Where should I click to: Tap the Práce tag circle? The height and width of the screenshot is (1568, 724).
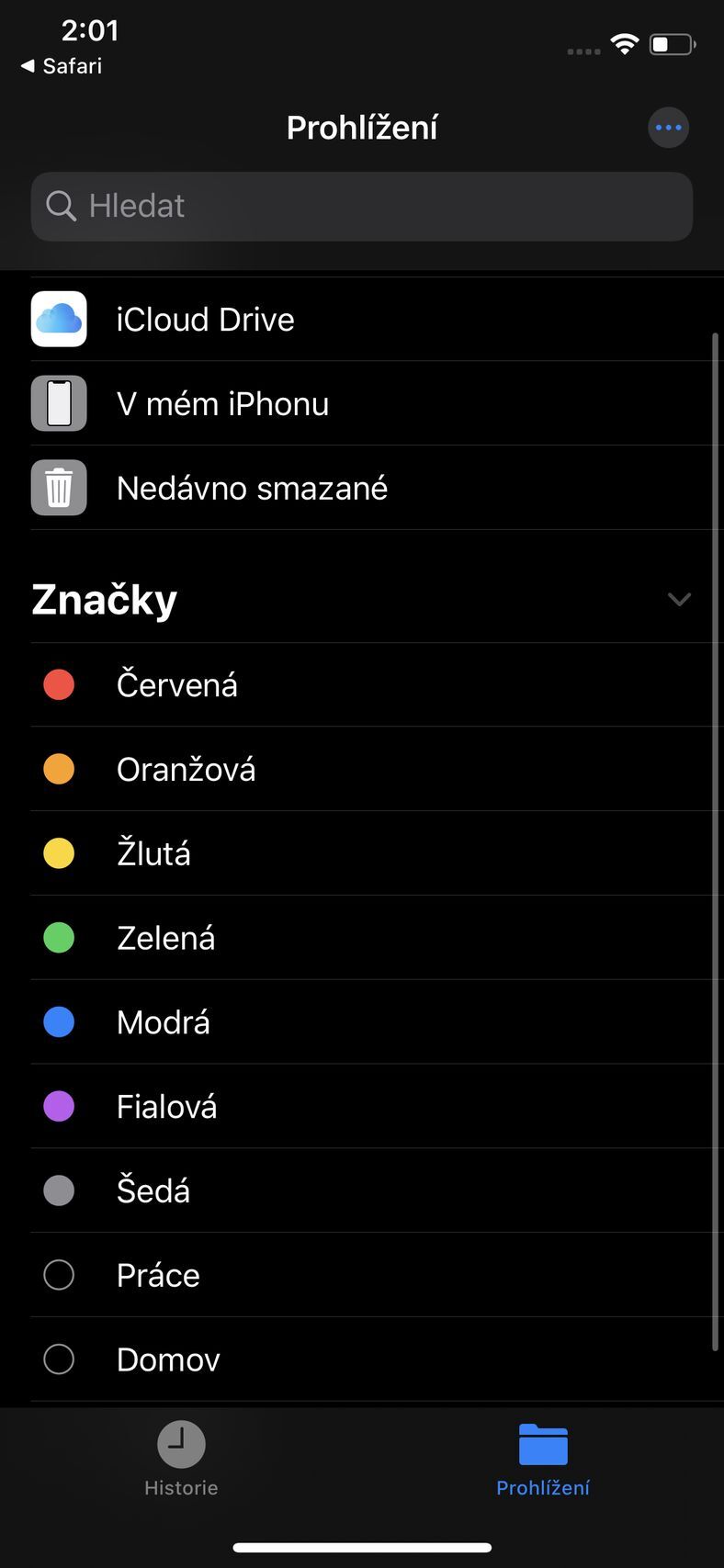(x=59, y=1275)
